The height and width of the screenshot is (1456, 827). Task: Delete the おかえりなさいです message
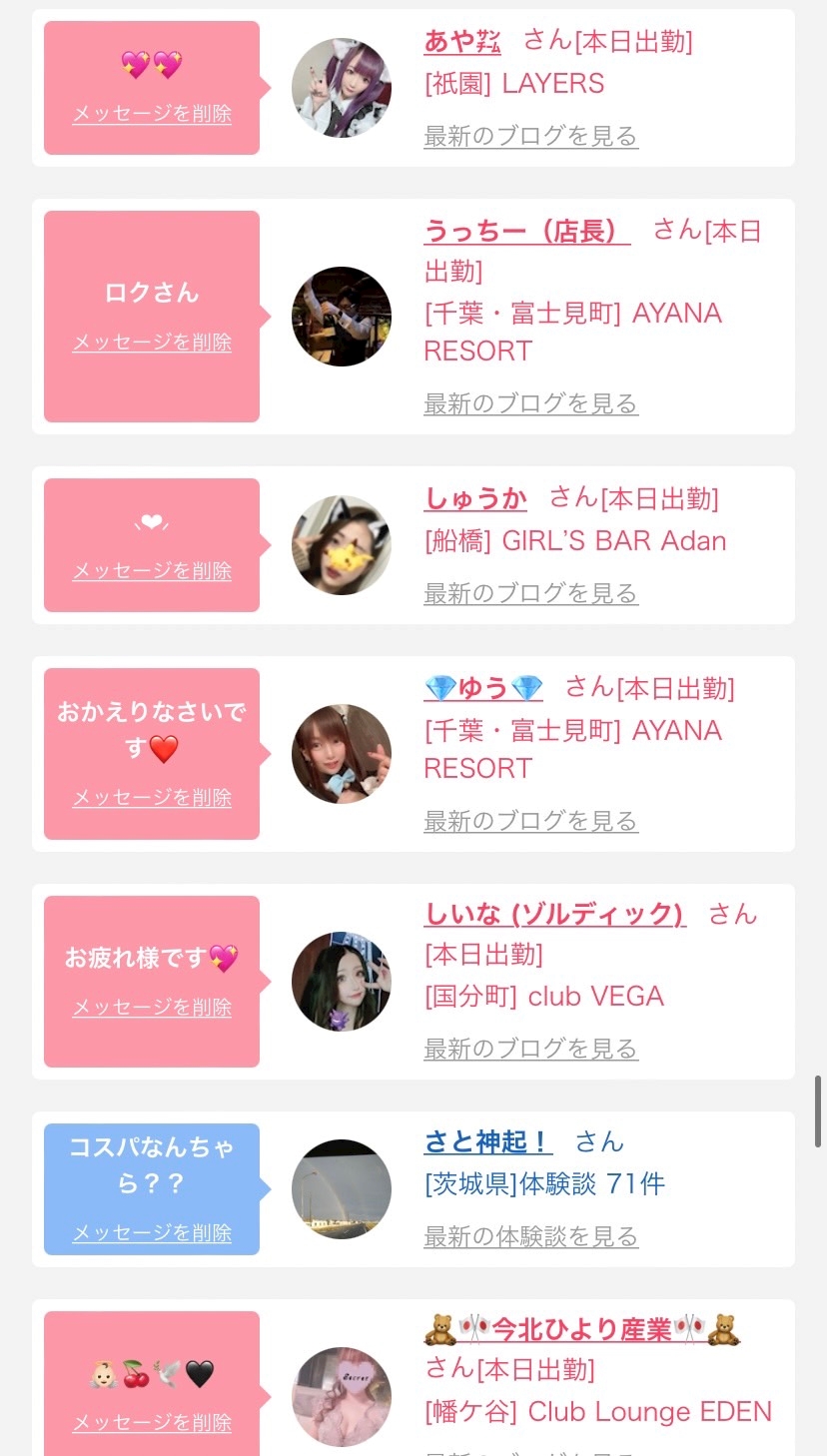[152, 798]
